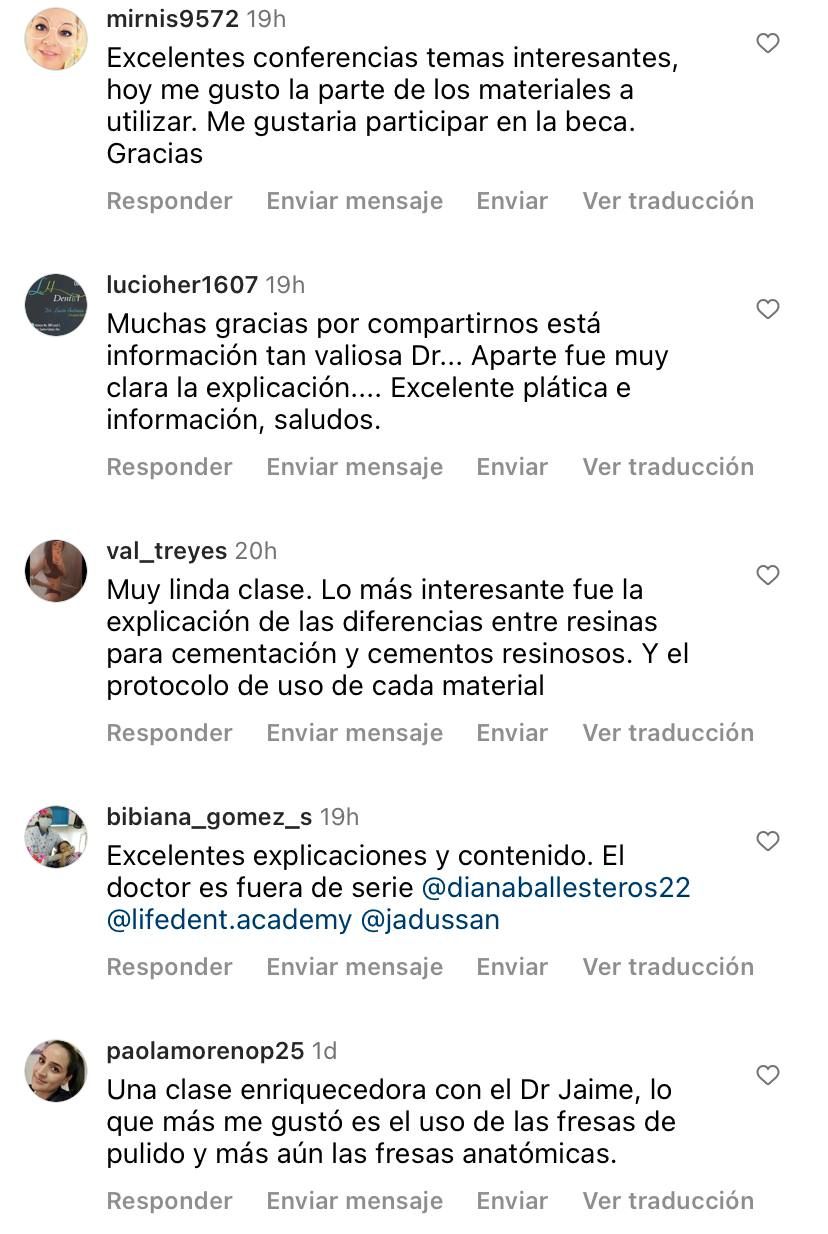
Task: Tap Enviar mensaje under lucioher1607's comment
Action: pyautogui.click(x=354, y=467)
